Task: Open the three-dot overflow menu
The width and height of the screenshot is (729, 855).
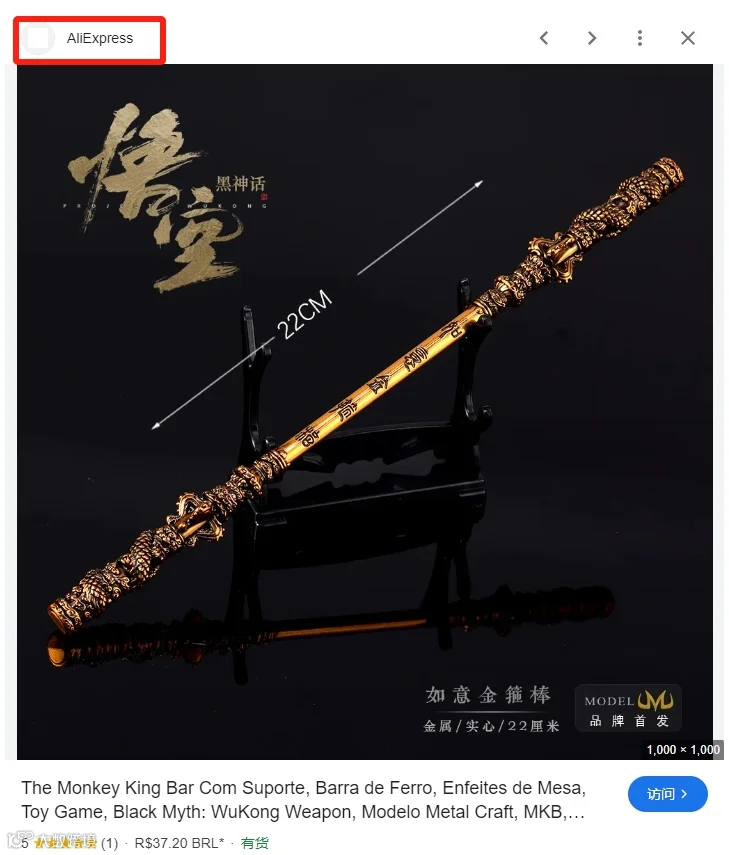Action: coord(640,38)
